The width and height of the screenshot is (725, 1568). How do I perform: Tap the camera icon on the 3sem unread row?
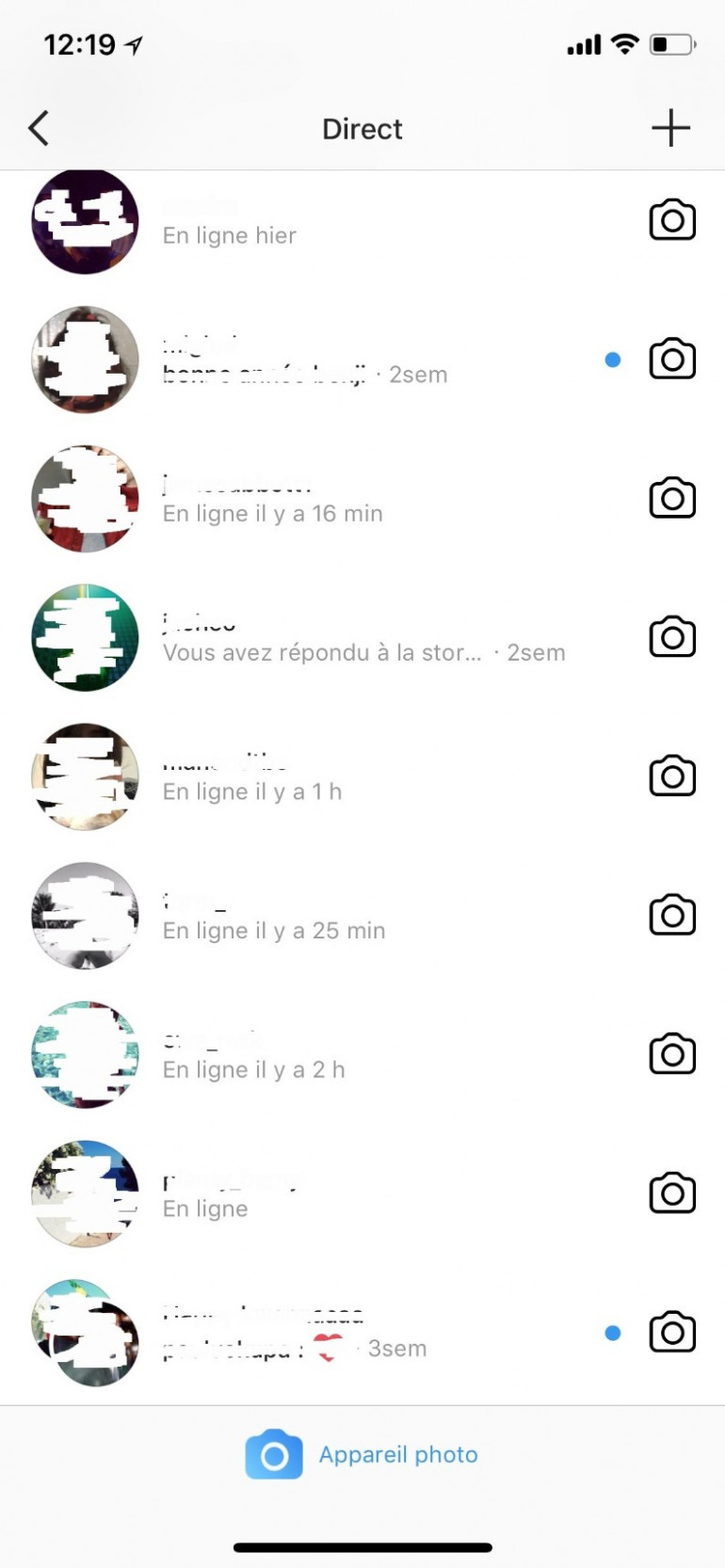(672, 1333)
